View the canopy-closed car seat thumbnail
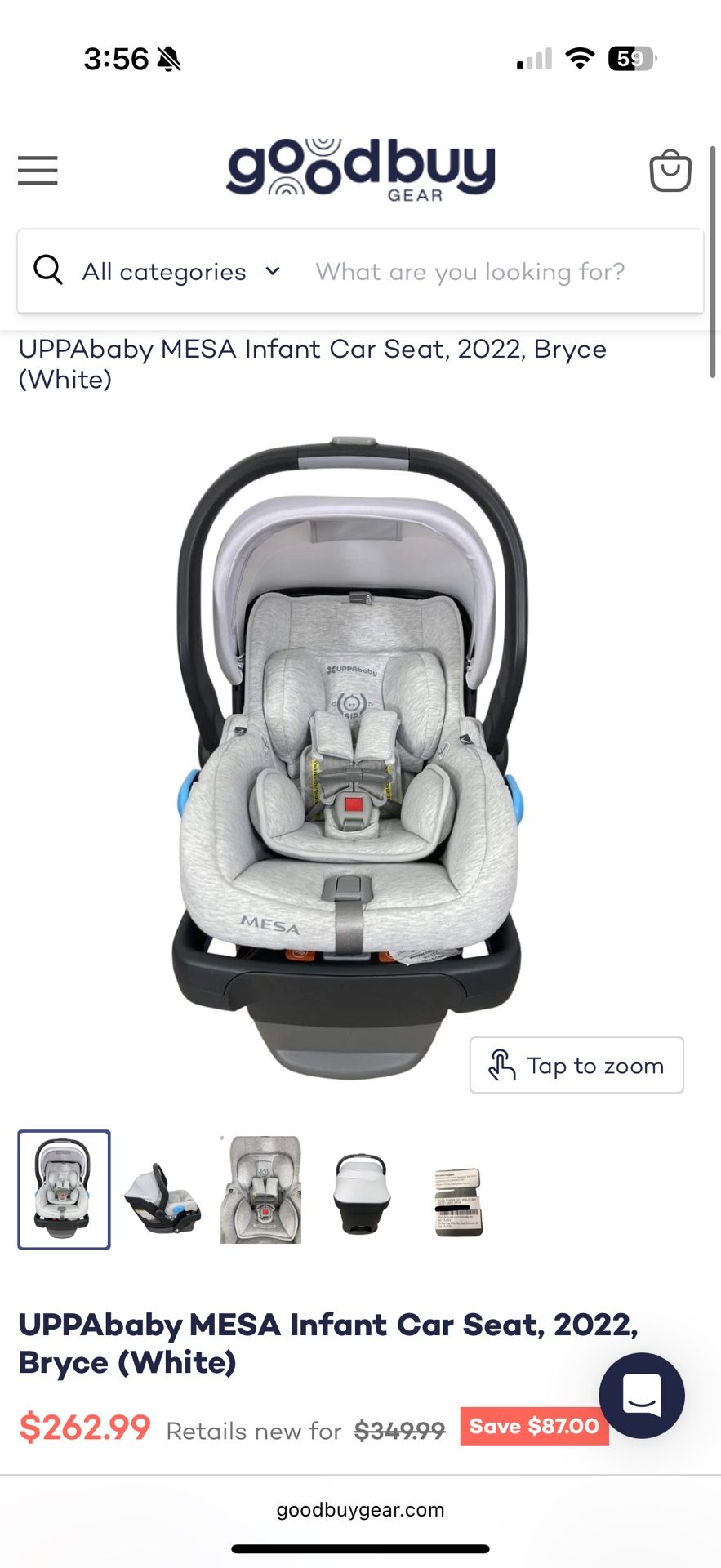This screenshot has height=1568, width=721. pyautogui.click(x=361, y=1189)
